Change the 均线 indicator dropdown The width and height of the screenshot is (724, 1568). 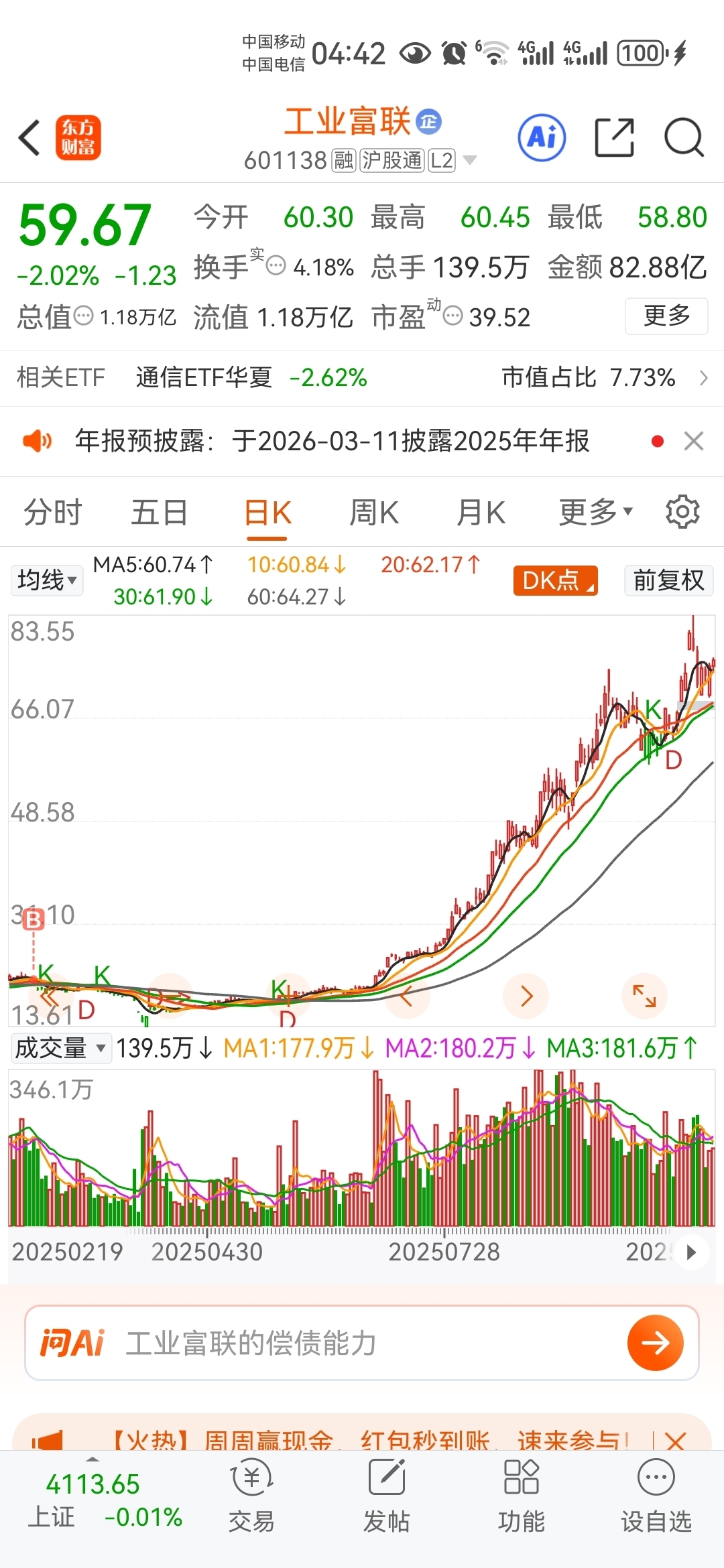(x=47, y=580)
